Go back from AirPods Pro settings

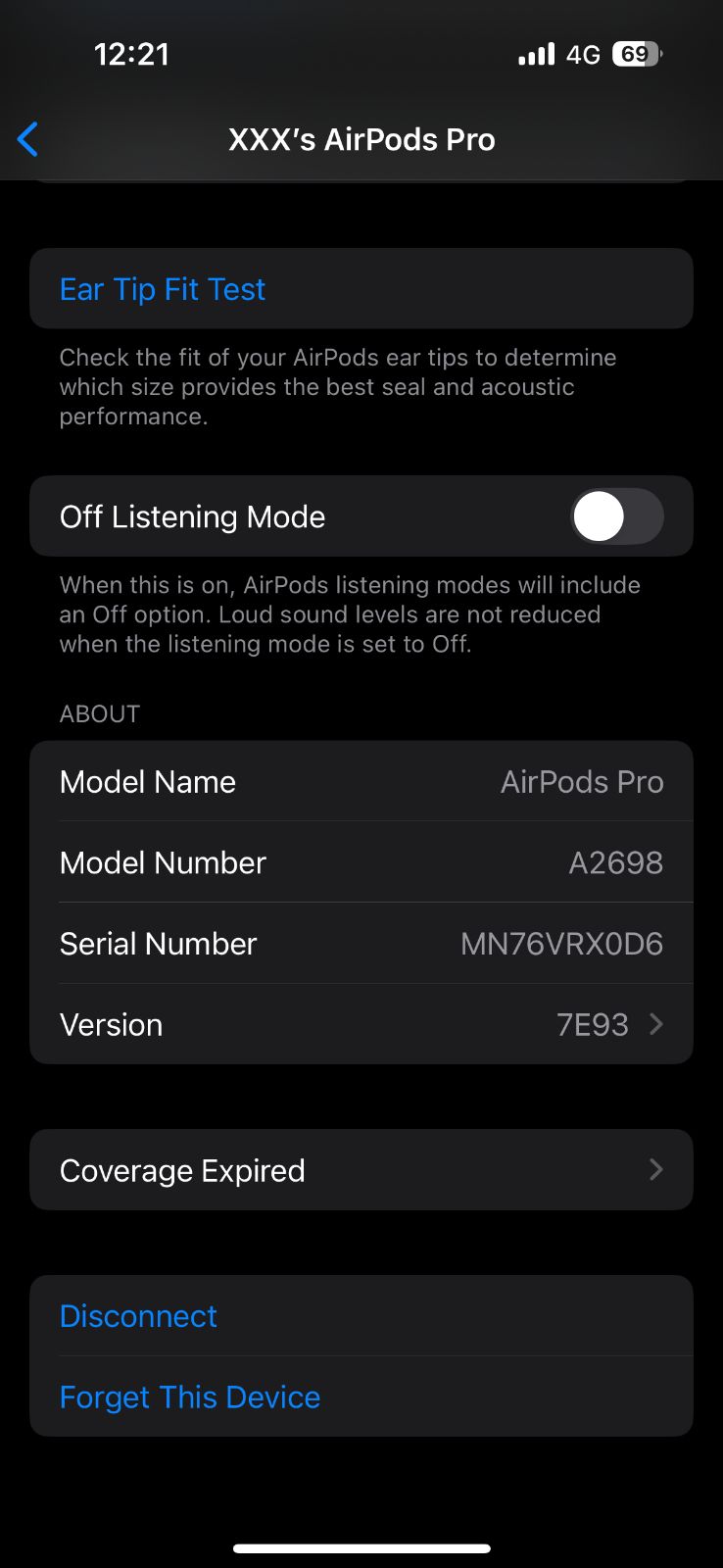pos(28,139)
